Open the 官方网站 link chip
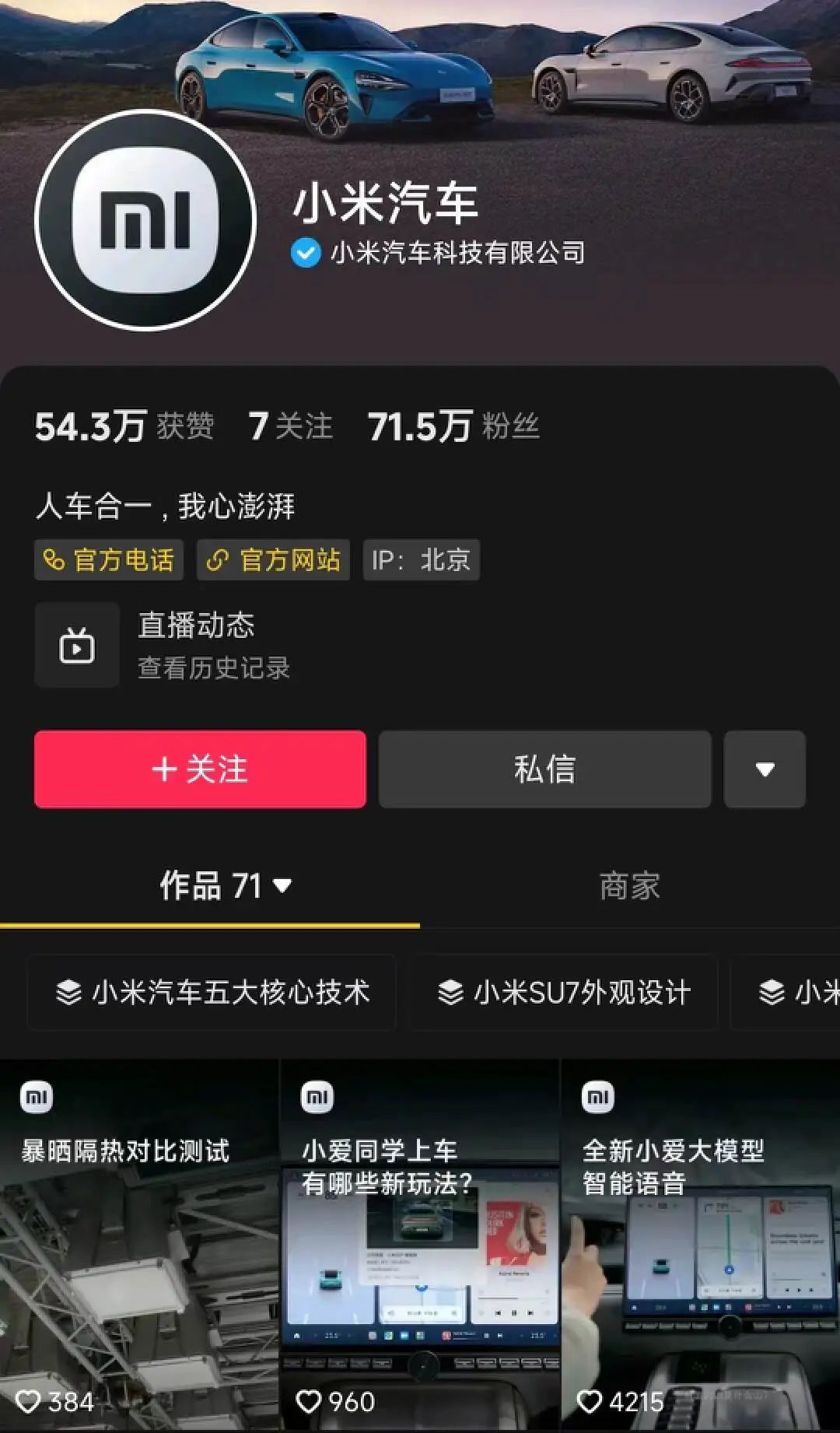The width and height of the screenshot is (840, 1433). click(x=274, y=560)
